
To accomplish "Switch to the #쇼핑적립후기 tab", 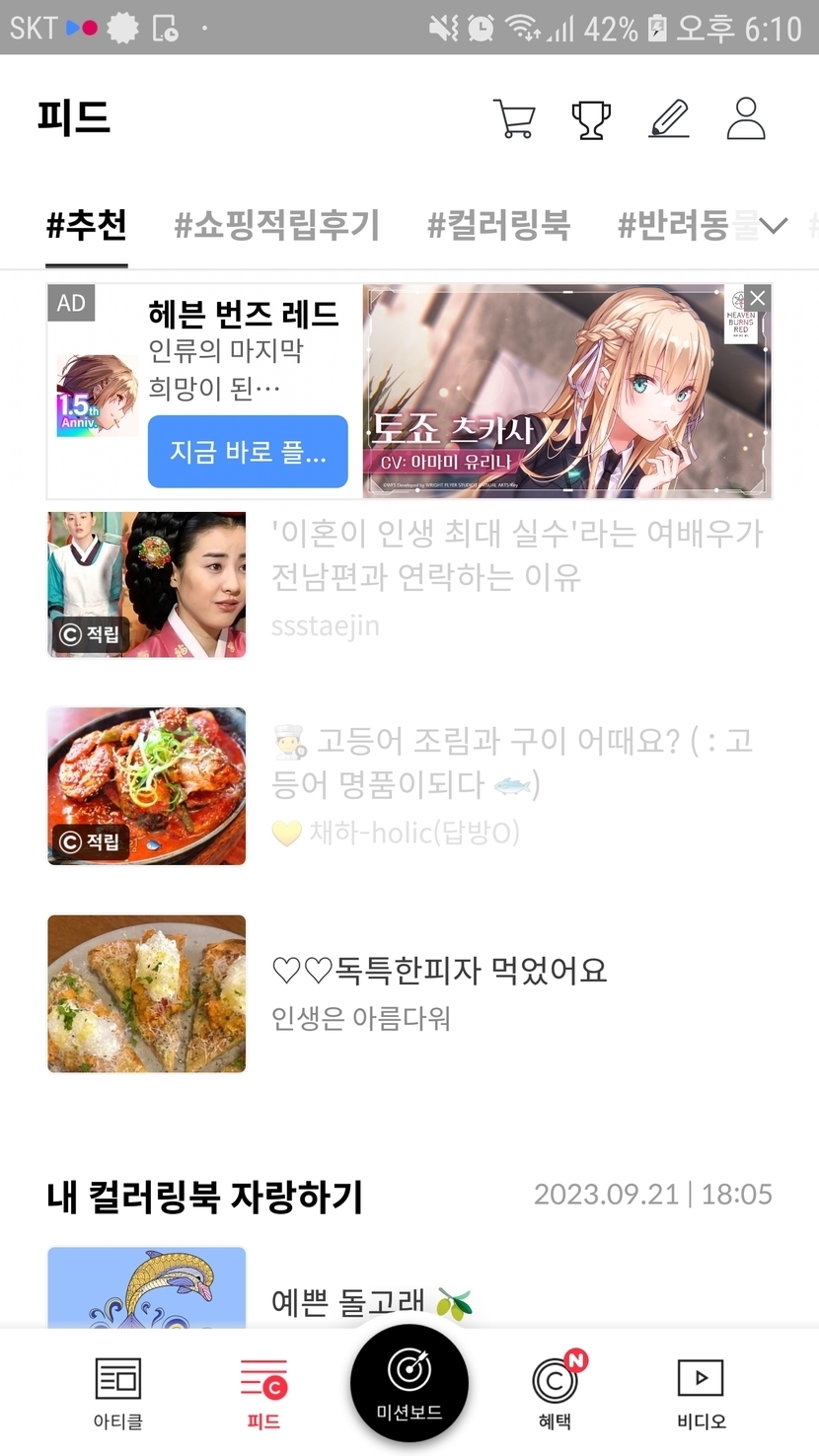I will tap(276, 226).
